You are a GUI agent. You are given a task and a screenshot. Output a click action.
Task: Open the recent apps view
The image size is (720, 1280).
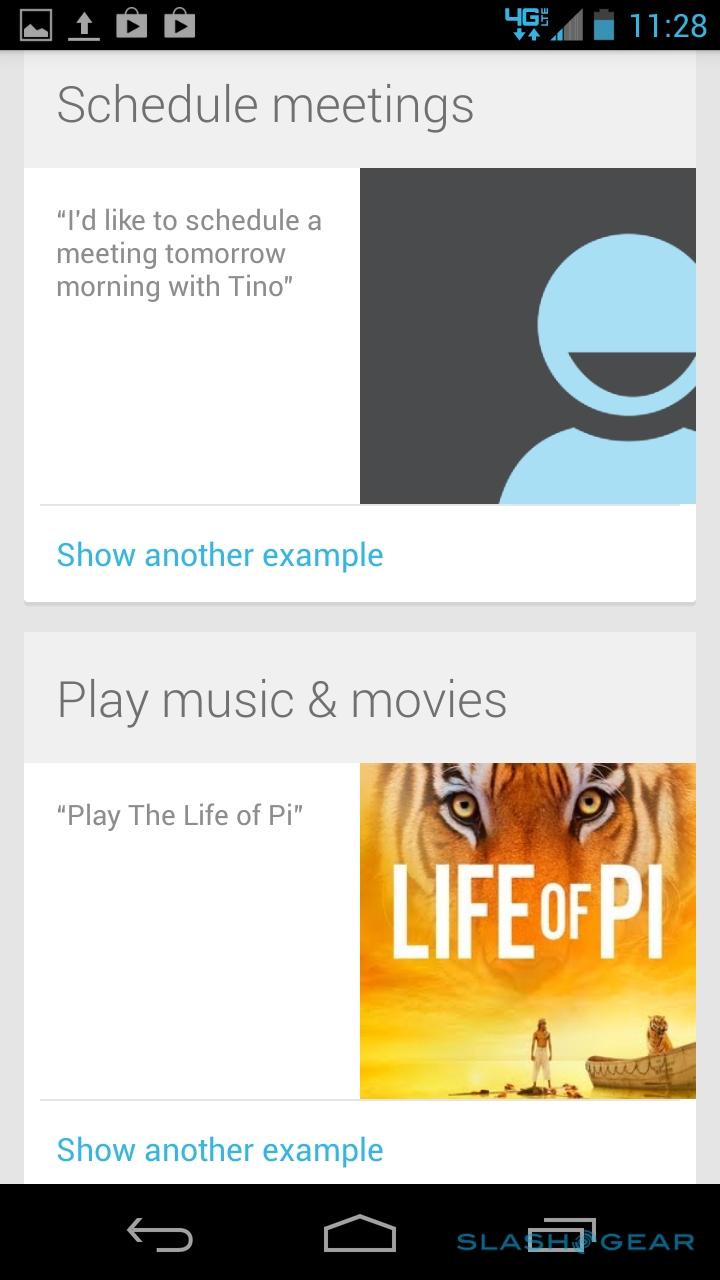560,1234
